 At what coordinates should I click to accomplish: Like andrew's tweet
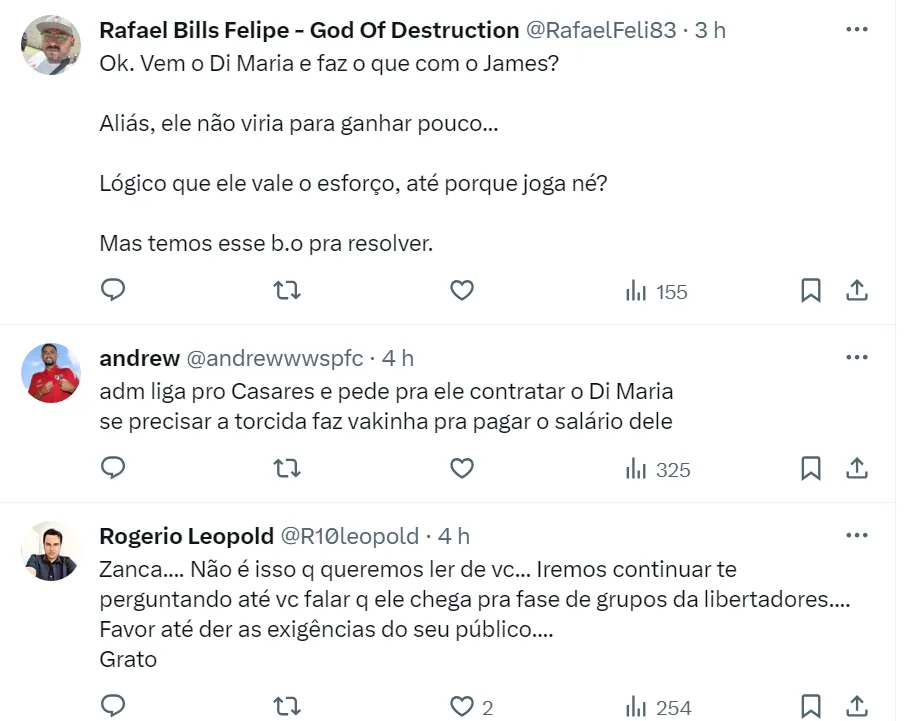(461, 468)
